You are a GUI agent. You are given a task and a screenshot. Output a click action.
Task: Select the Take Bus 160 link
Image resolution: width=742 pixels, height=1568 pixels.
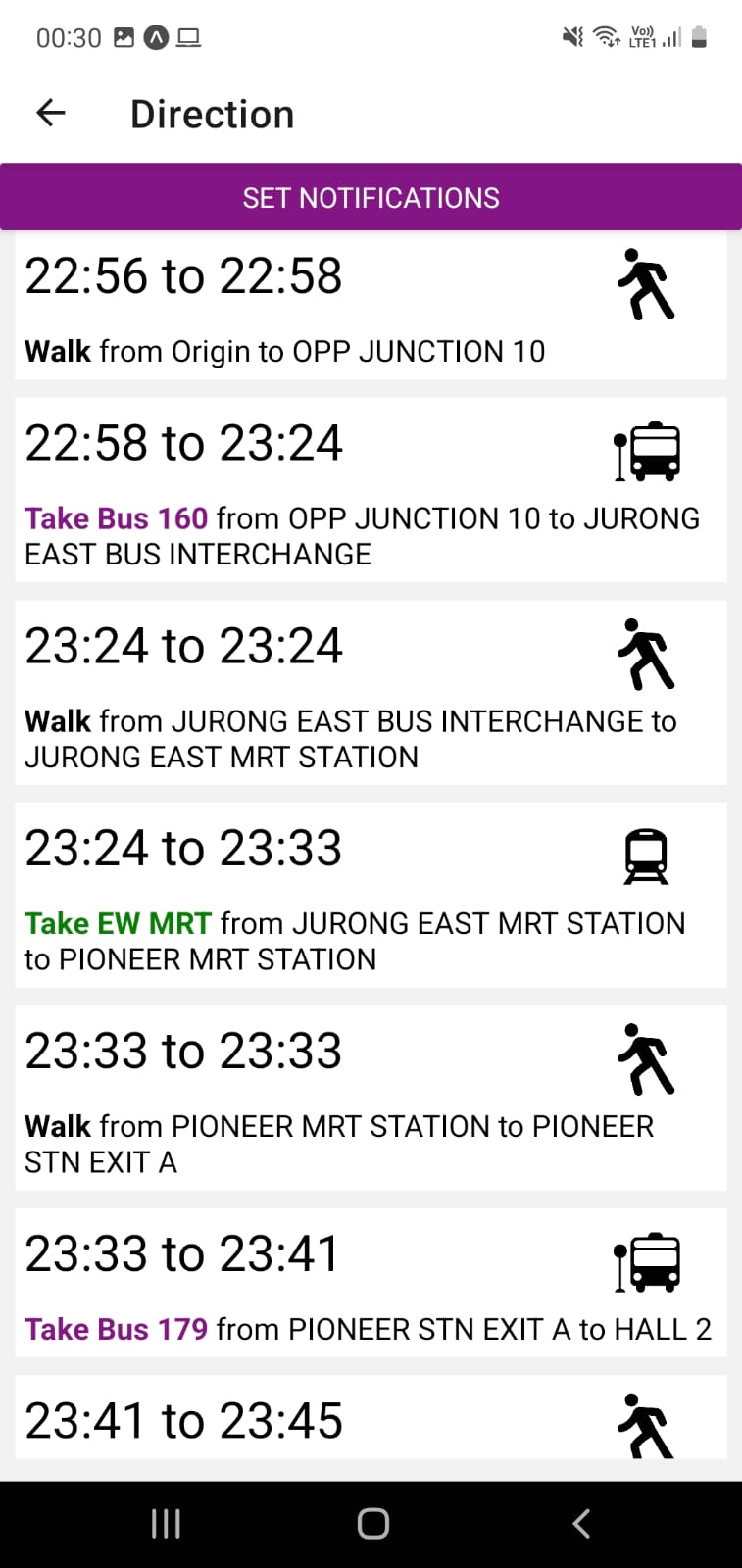pos(115,518)
